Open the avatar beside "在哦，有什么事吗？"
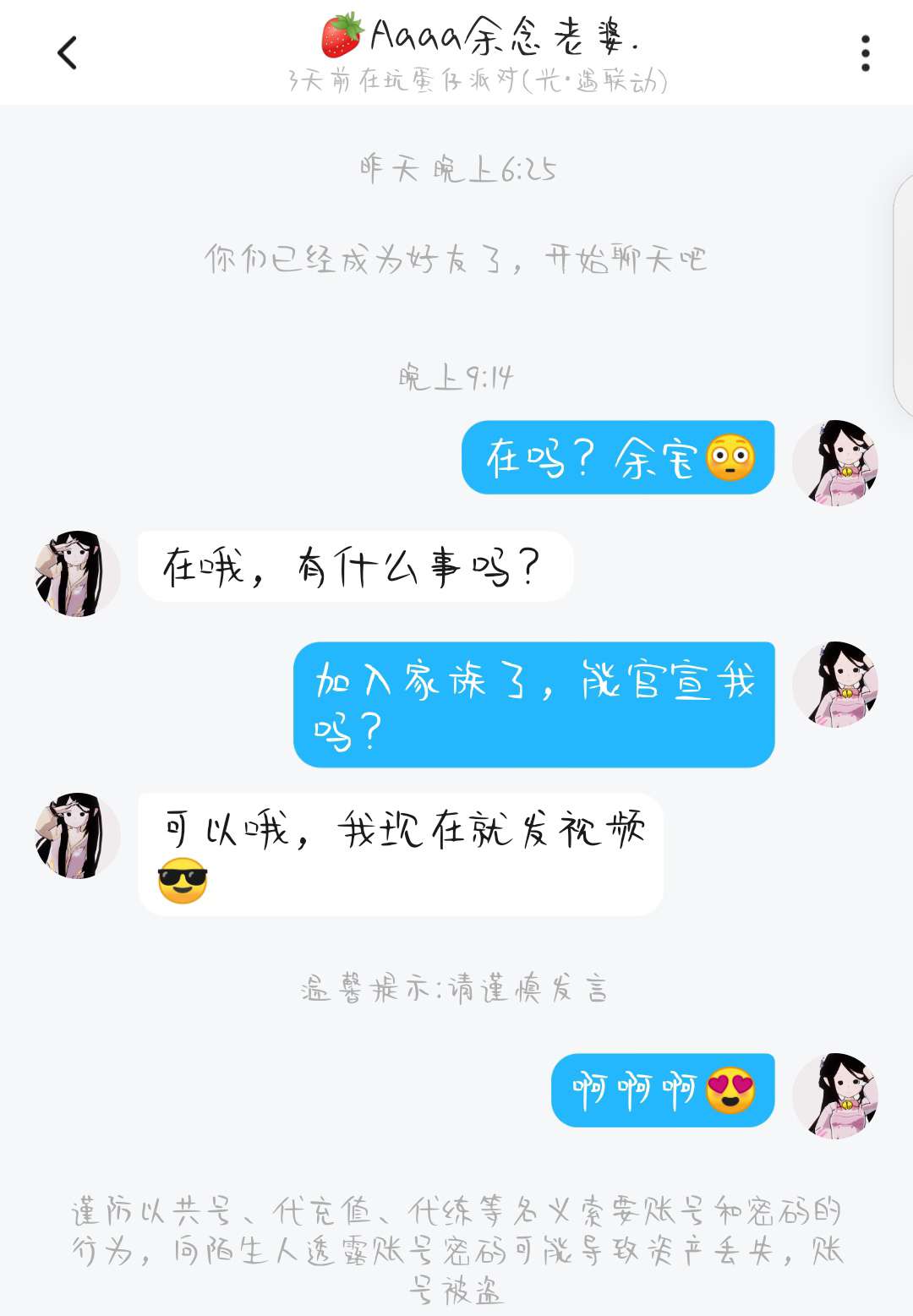913x1316 pixels. (77, 574)
